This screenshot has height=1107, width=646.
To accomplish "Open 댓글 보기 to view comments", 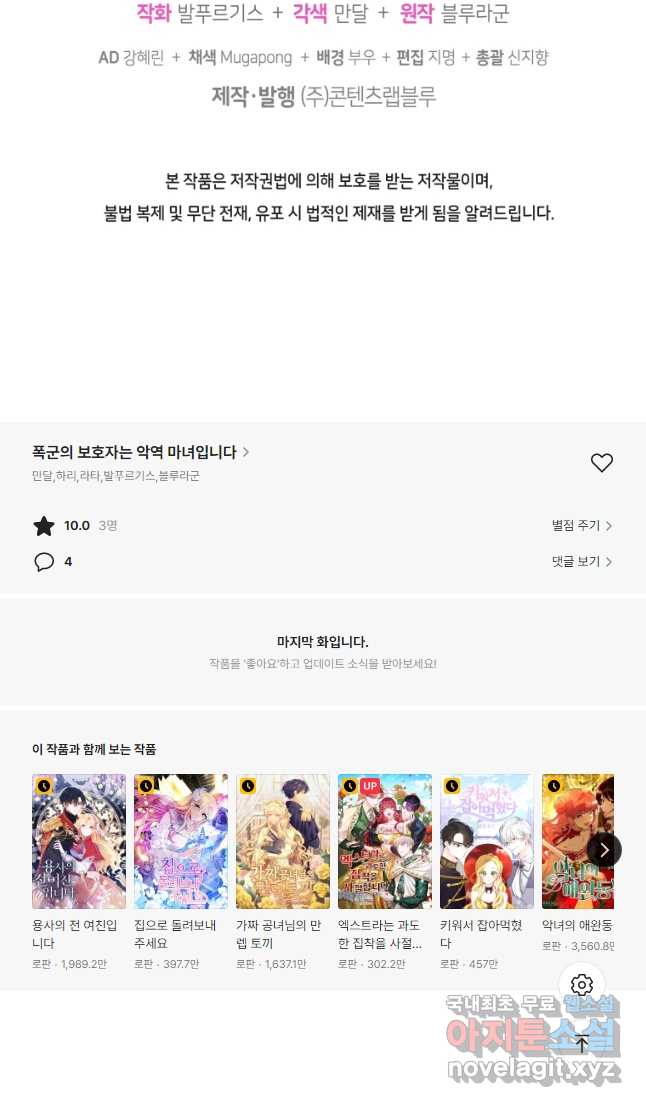I will [582, 561].
